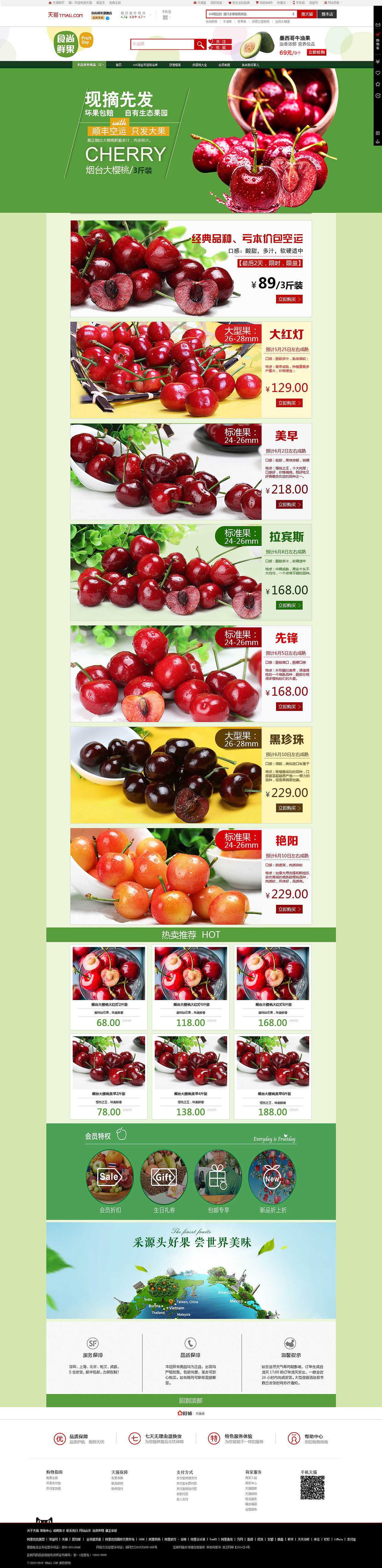Tap 立即购买 on the ¥89 3斤装 banner
Image resolution: width=382 pixels, height=1568 pixels.
(x=289, y=300)
